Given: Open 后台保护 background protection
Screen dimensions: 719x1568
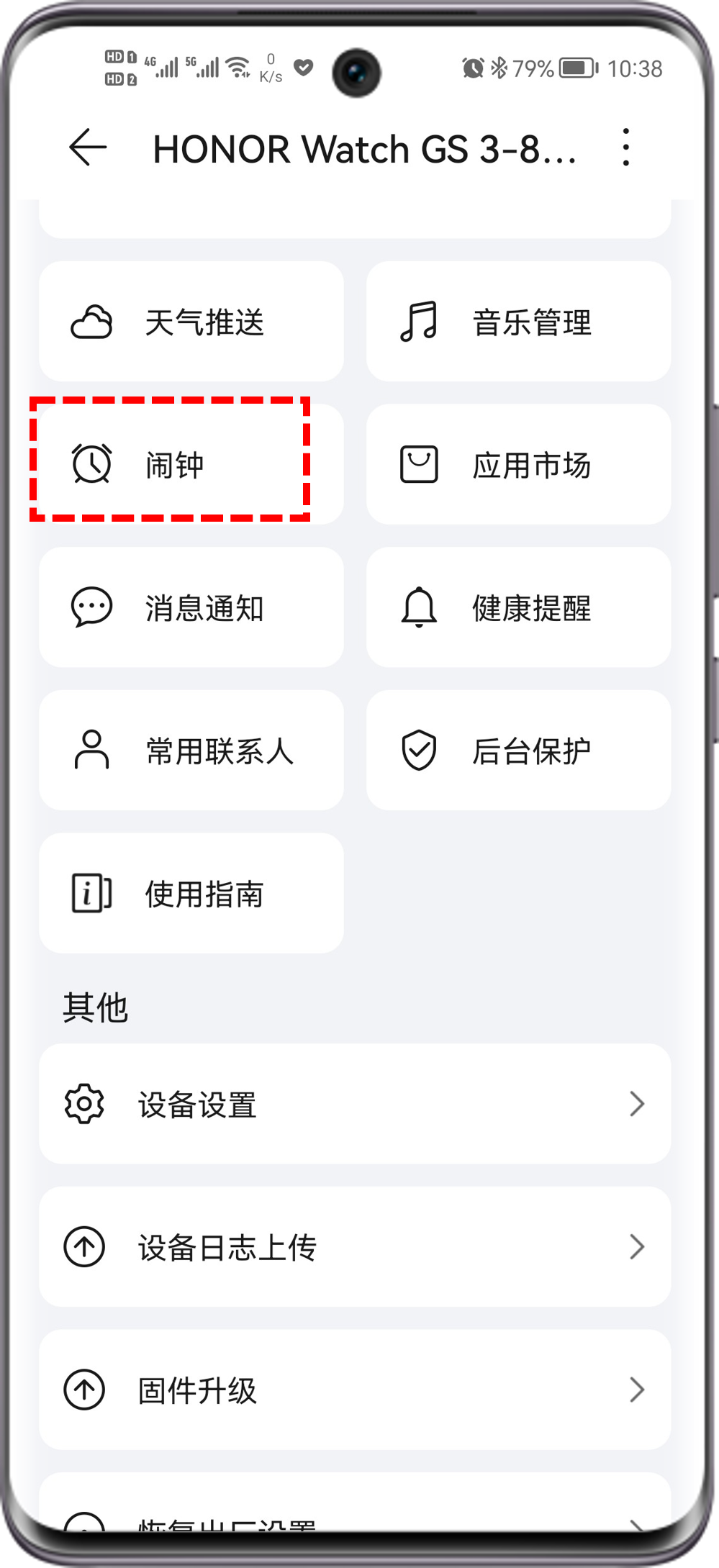Looking at the screenshot, I should (518, 751).
